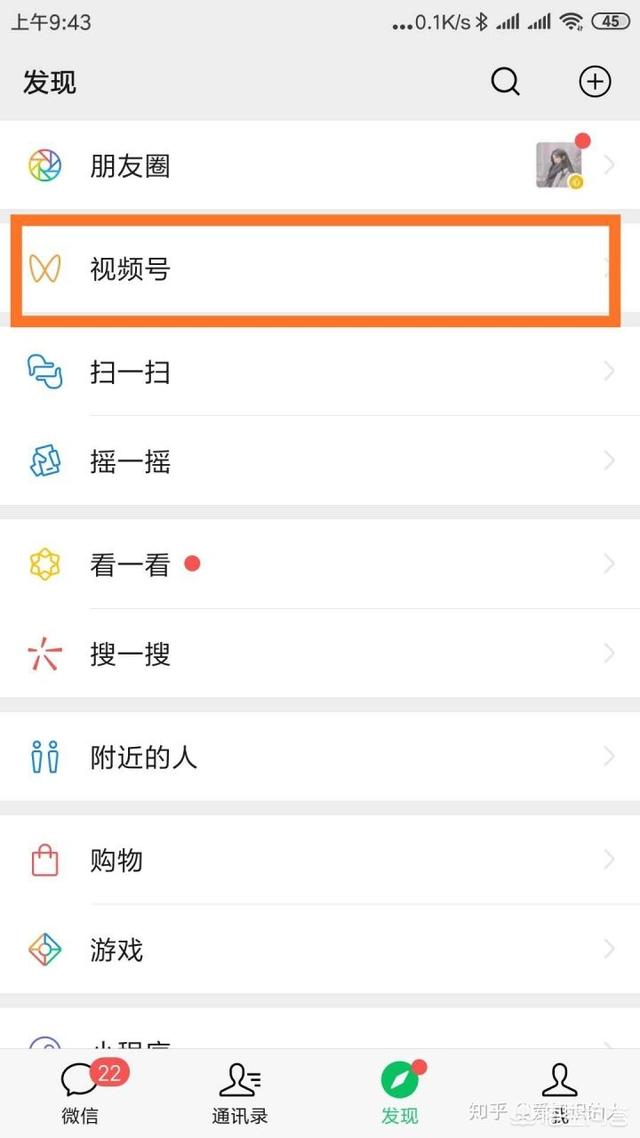
Task: Tap the plus add icon
Action: (x=595, y=82)
